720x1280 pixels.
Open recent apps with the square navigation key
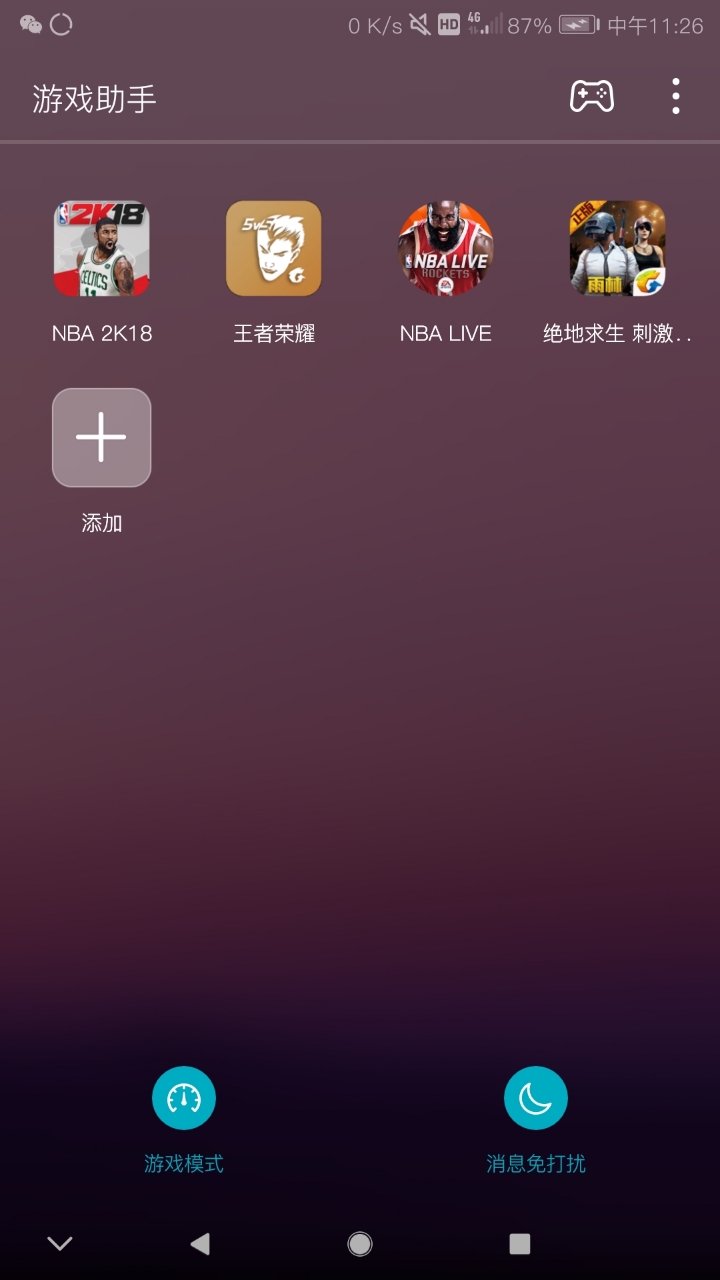[520, 1243]
